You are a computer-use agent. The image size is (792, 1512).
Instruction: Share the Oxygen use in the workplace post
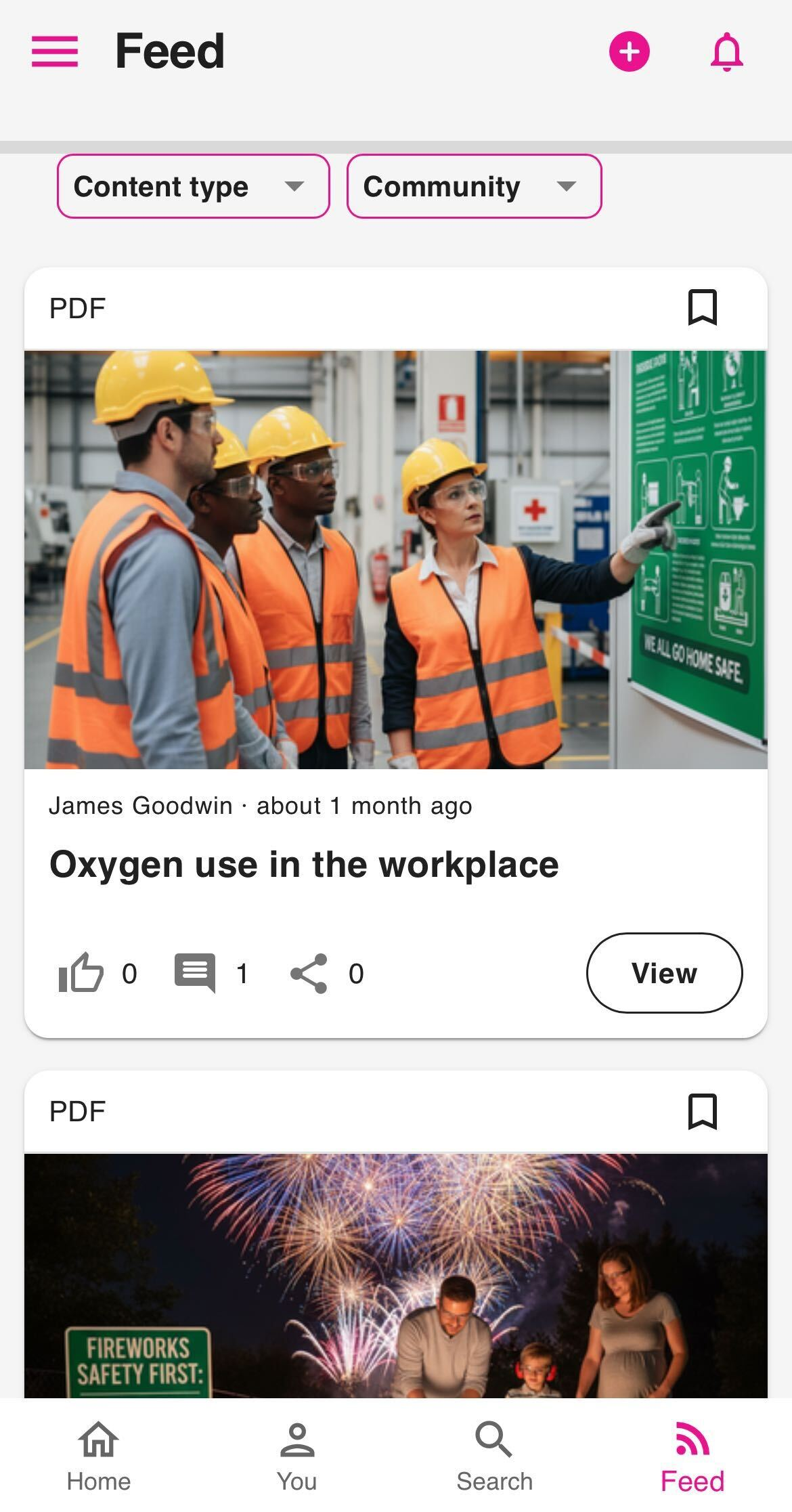click(309, 973)
